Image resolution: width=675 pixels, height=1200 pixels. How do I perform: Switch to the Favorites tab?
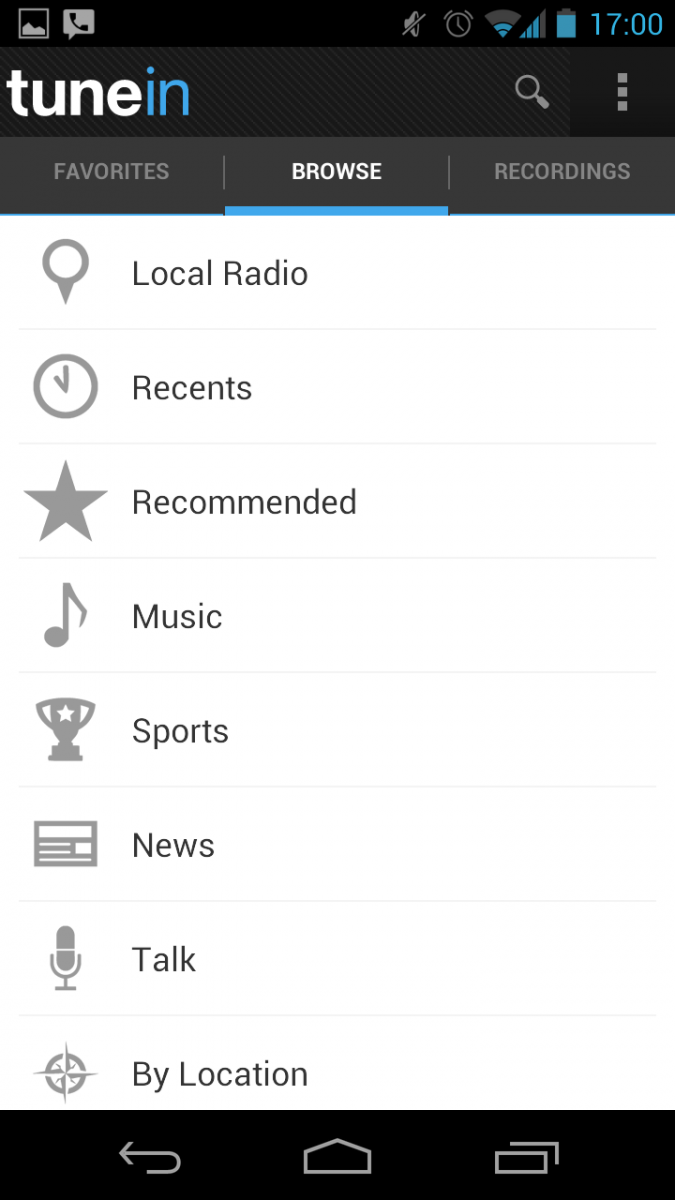click(111, 171)
